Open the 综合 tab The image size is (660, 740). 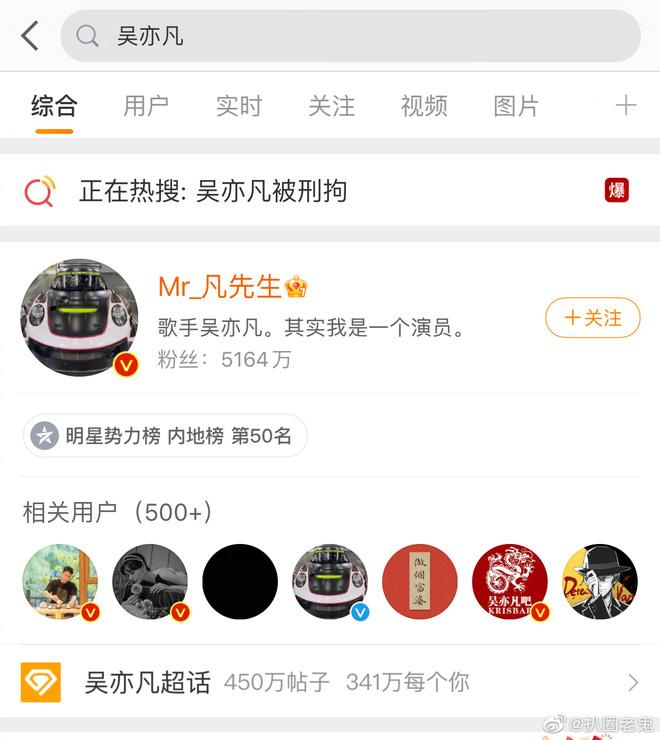coord(54,106)
